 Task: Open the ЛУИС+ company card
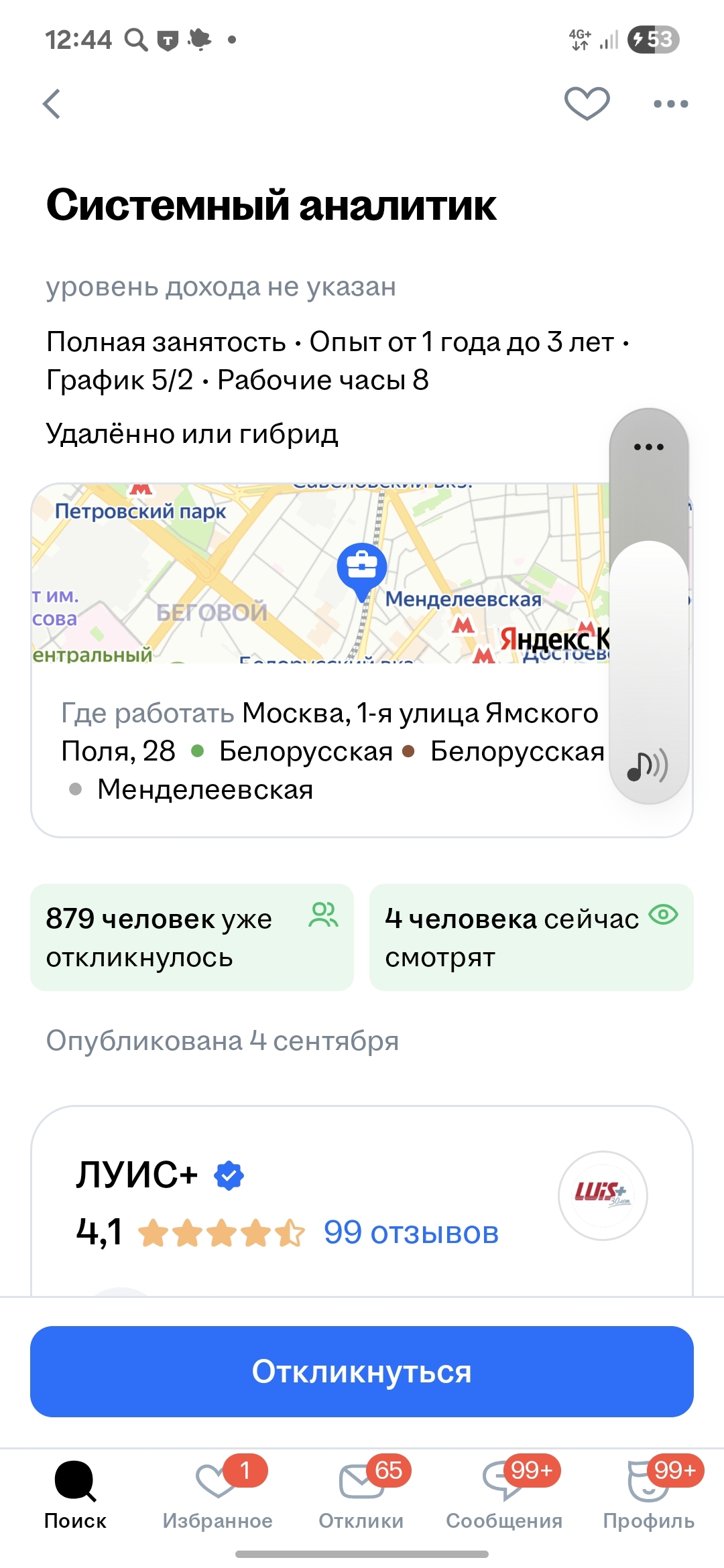[362, 1201]
